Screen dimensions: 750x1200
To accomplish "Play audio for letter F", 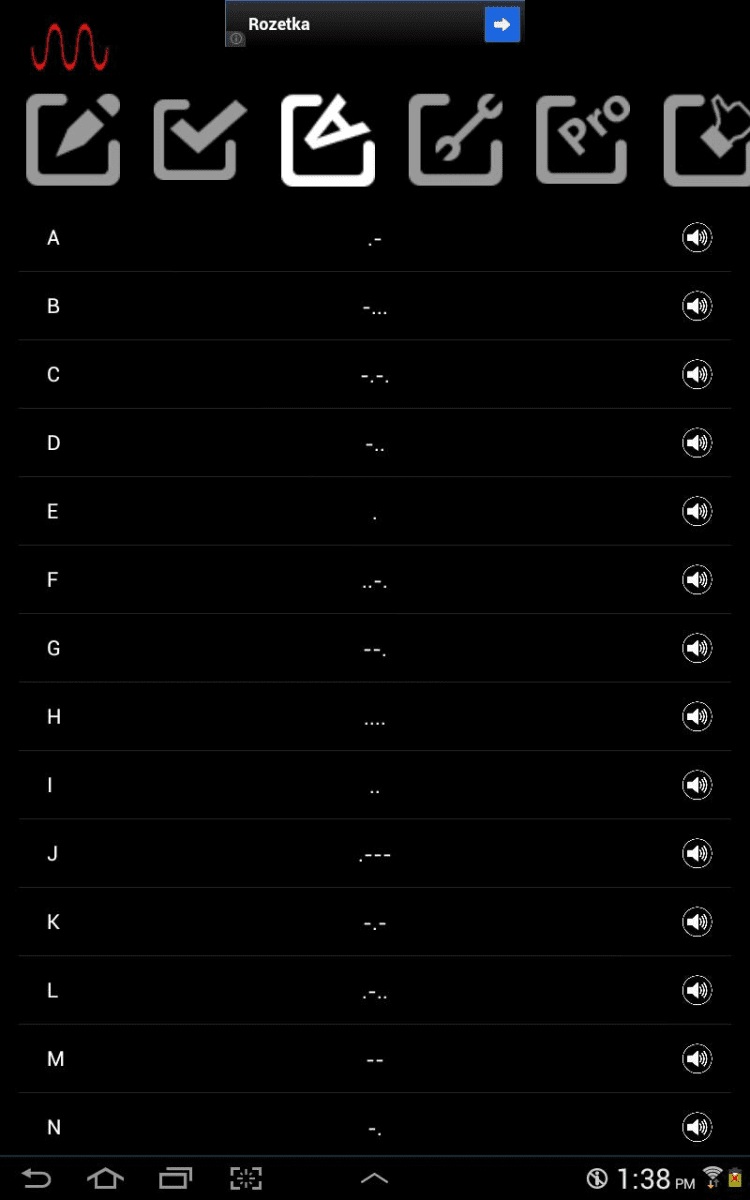I will pyautogui.click(x=697, y=580).
